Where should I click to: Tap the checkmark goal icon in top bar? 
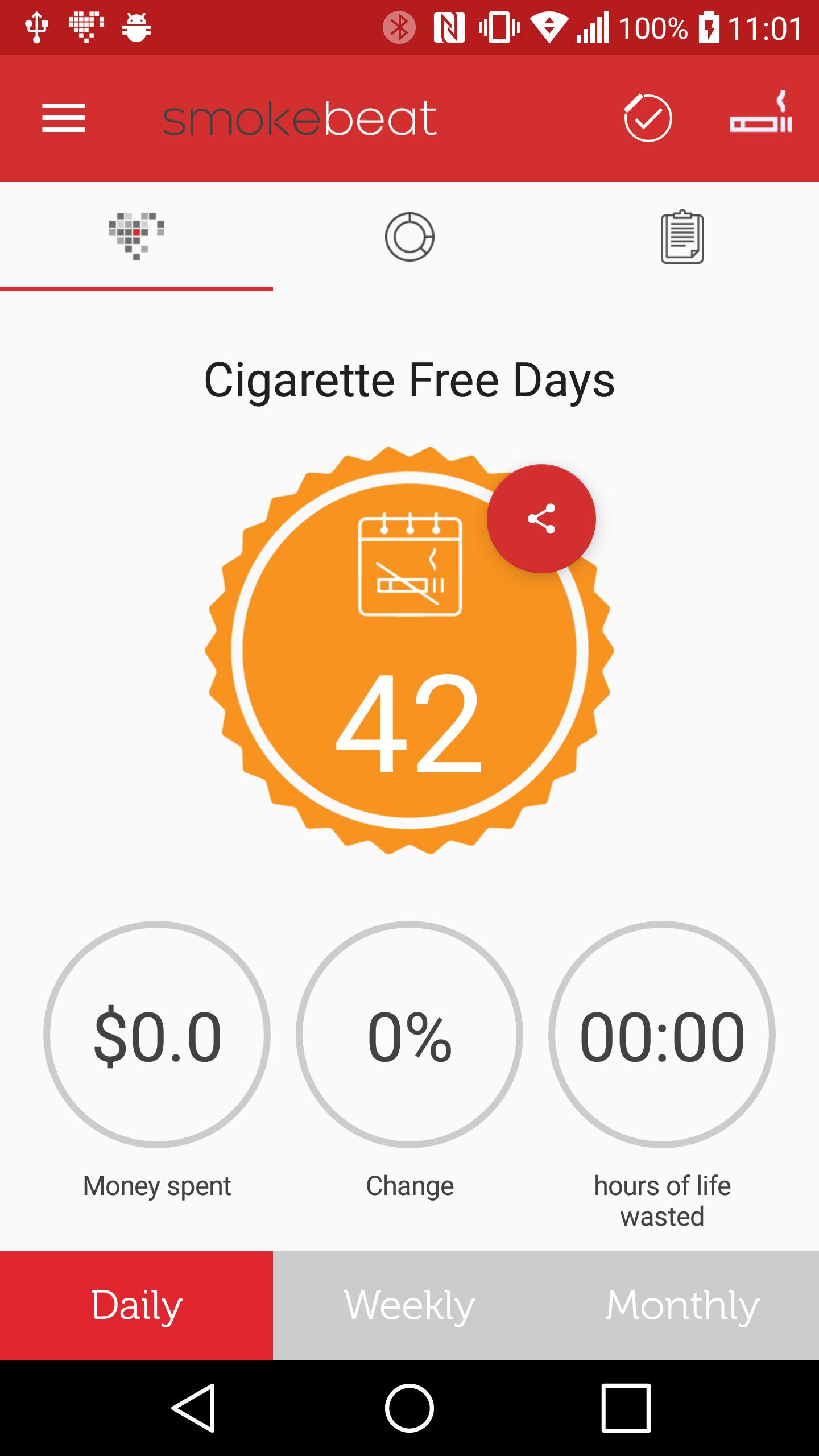648,118
